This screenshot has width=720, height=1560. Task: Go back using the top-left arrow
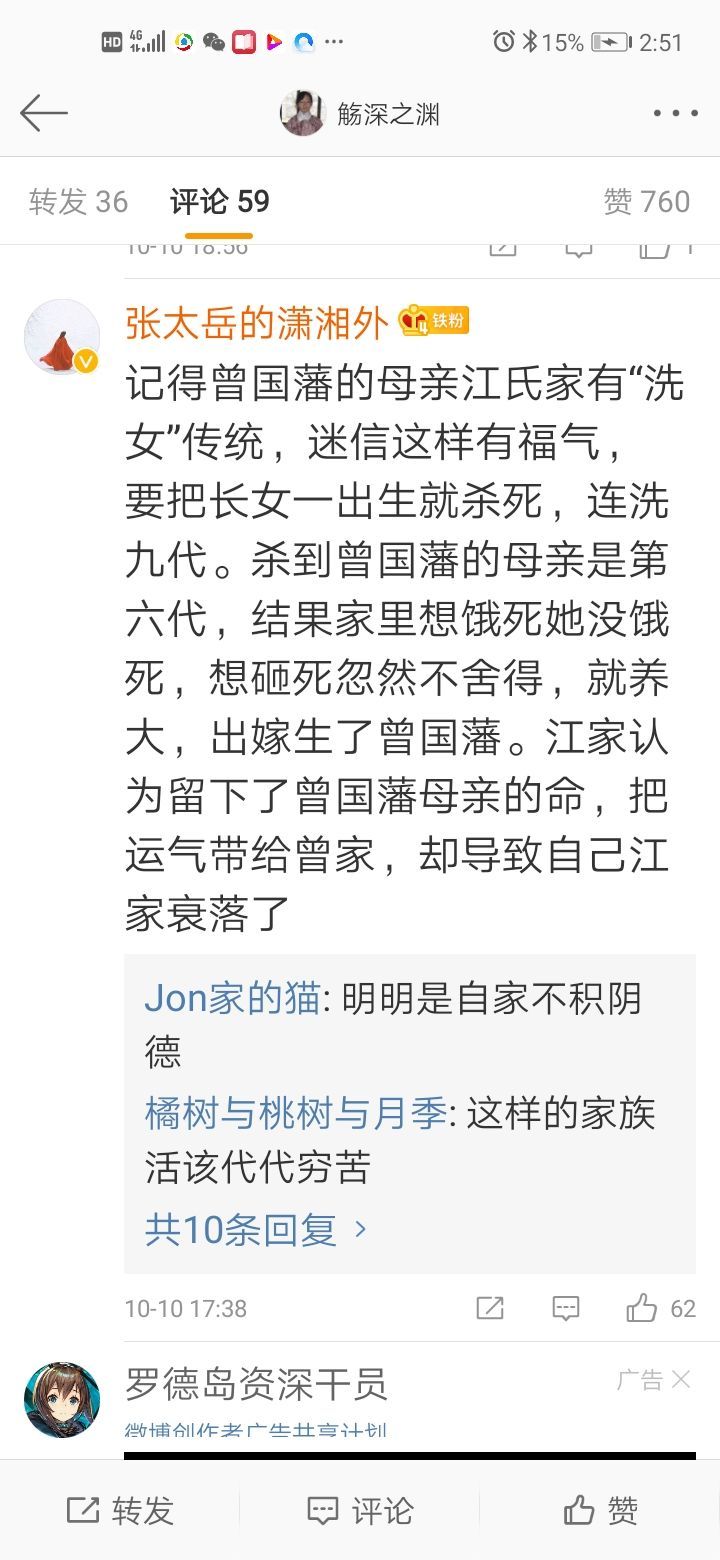coord(44,113)
